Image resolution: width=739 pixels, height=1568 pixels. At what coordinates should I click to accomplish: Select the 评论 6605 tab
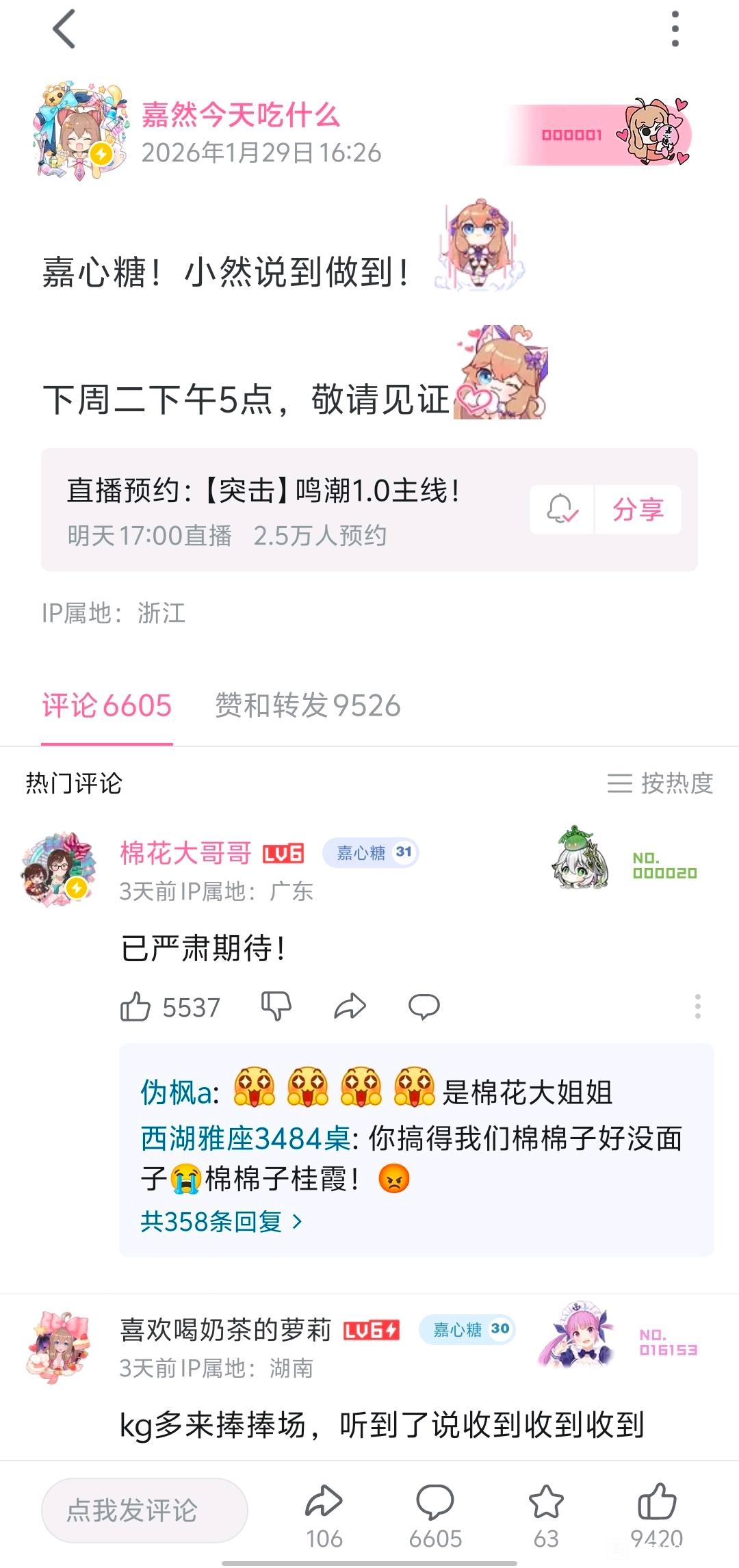107,705
